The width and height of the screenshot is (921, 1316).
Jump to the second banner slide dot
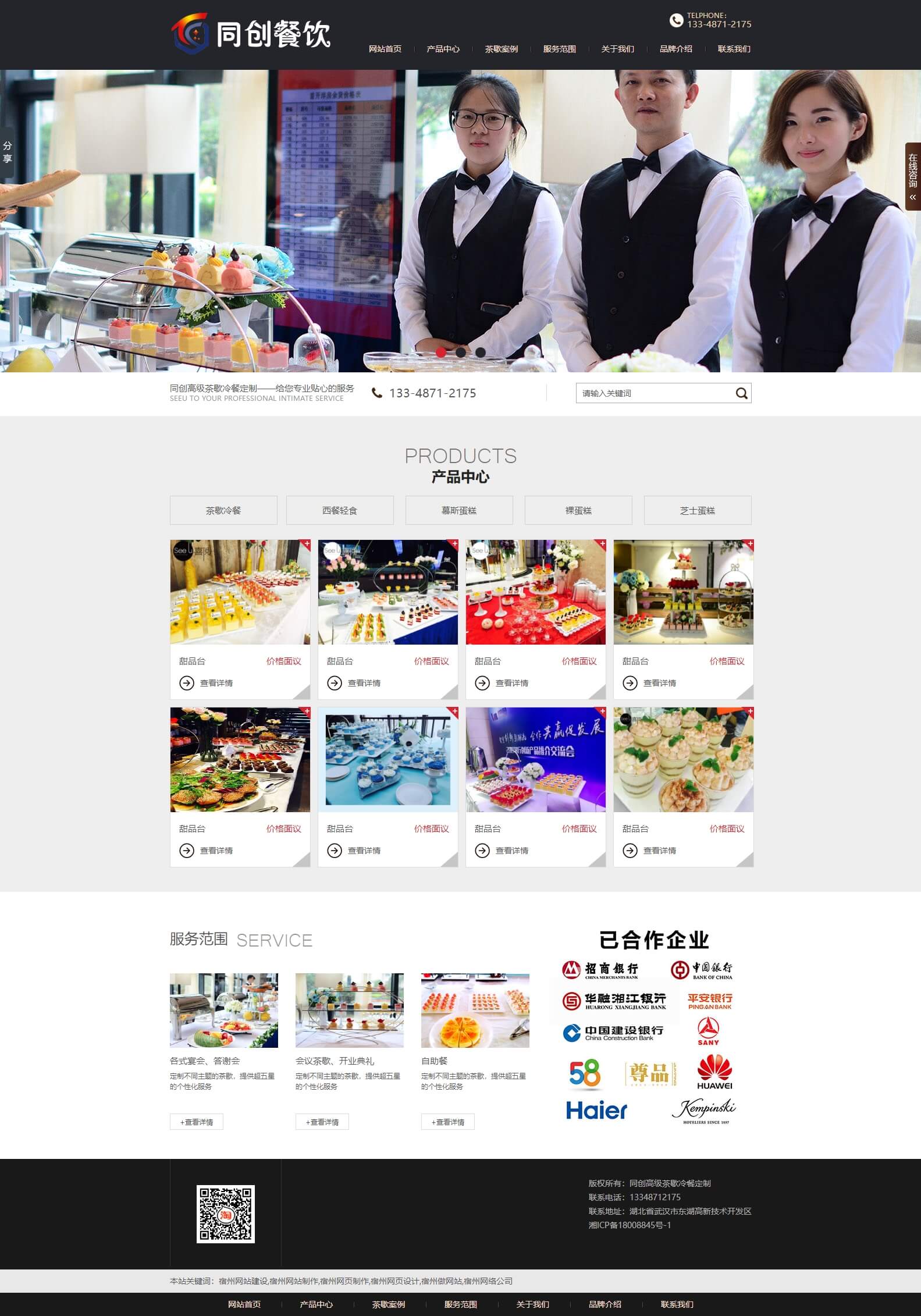point(460,352)
